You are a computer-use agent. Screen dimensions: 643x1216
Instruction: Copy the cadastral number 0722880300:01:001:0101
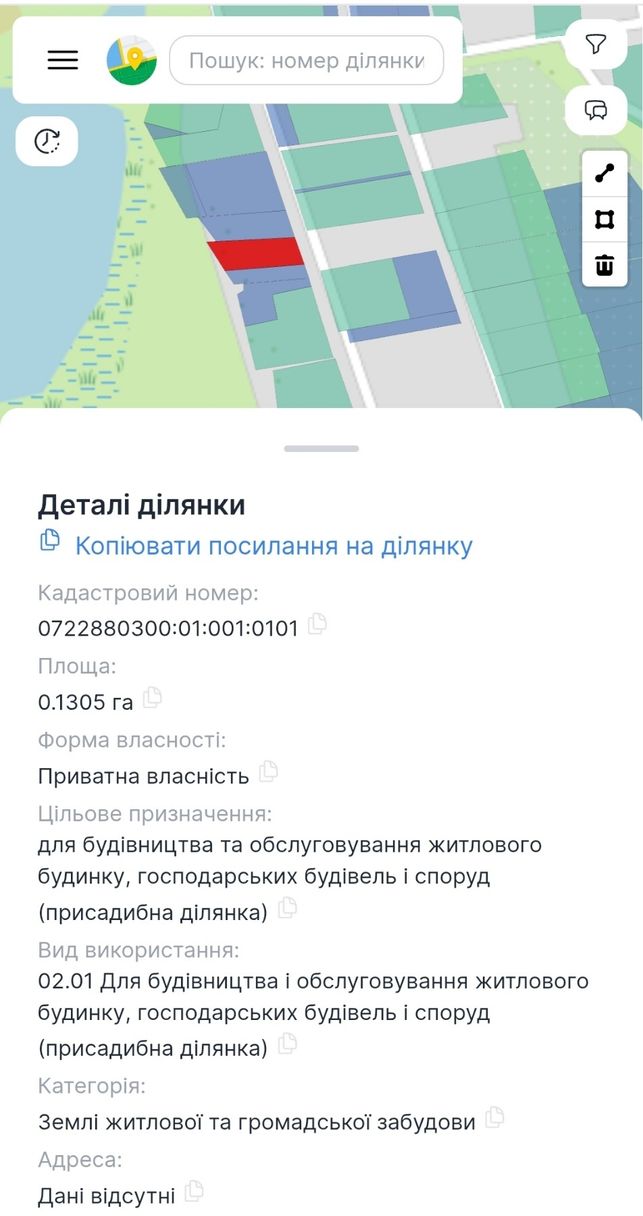(317, 624)
